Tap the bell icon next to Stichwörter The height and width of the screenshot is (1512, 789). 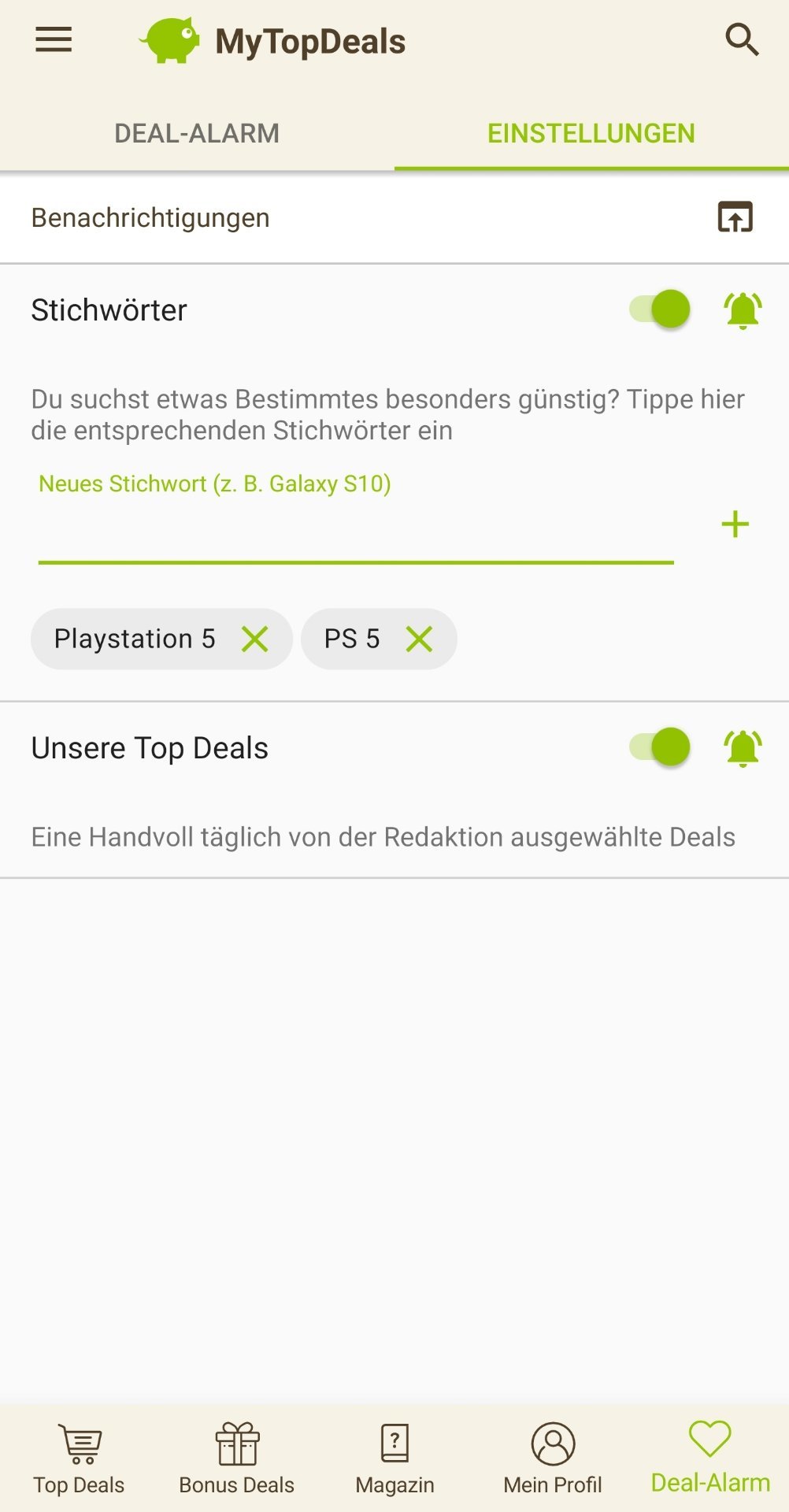point(742,309)
